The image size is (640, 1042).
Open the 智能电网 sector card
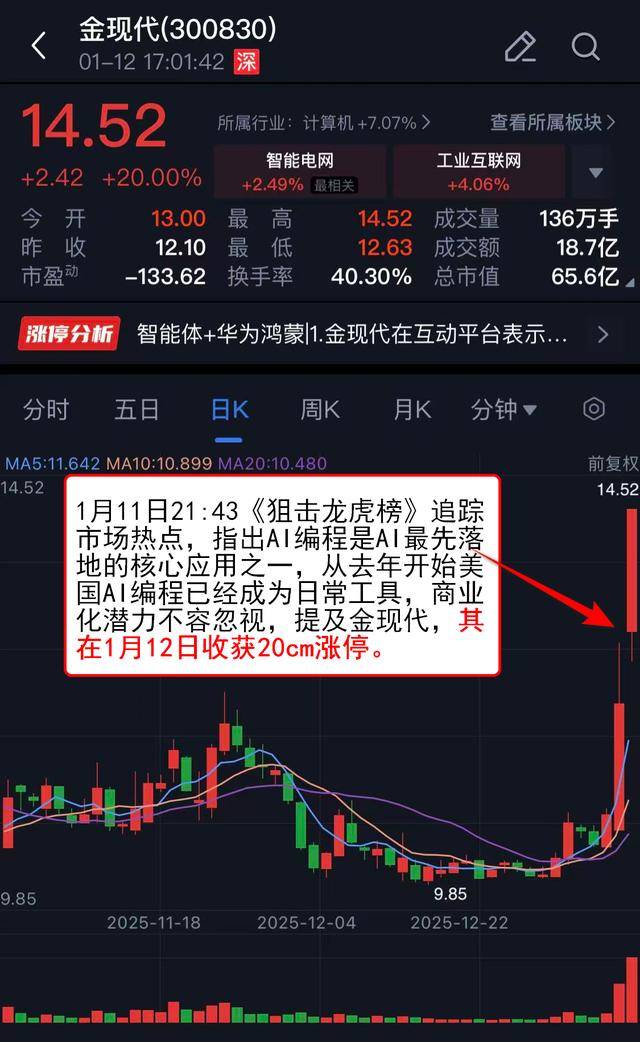tap(299, 171)
